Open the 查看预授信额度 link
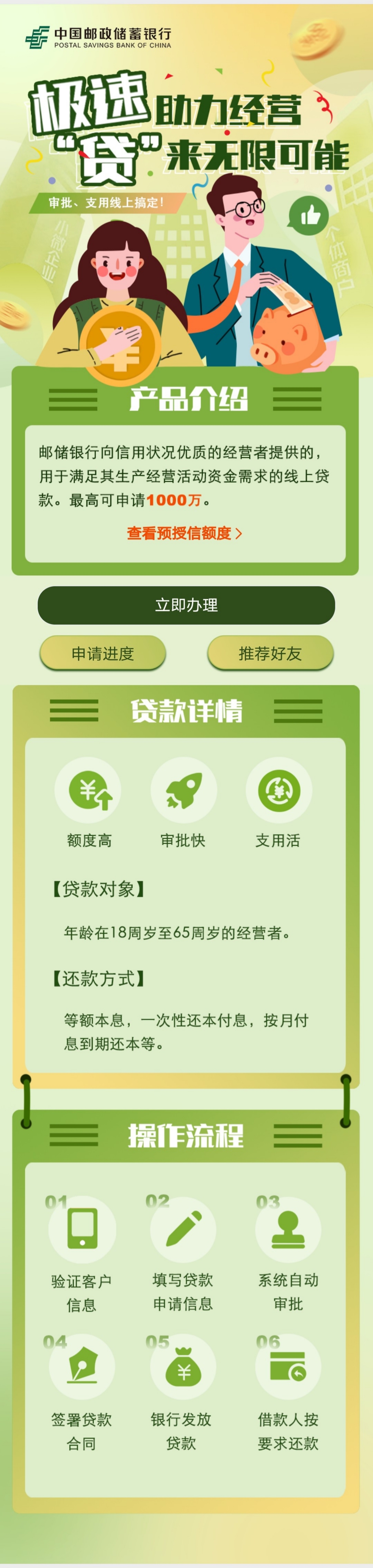The height and width of the screenshot is (1568, 373). click(x=185, y=533)
